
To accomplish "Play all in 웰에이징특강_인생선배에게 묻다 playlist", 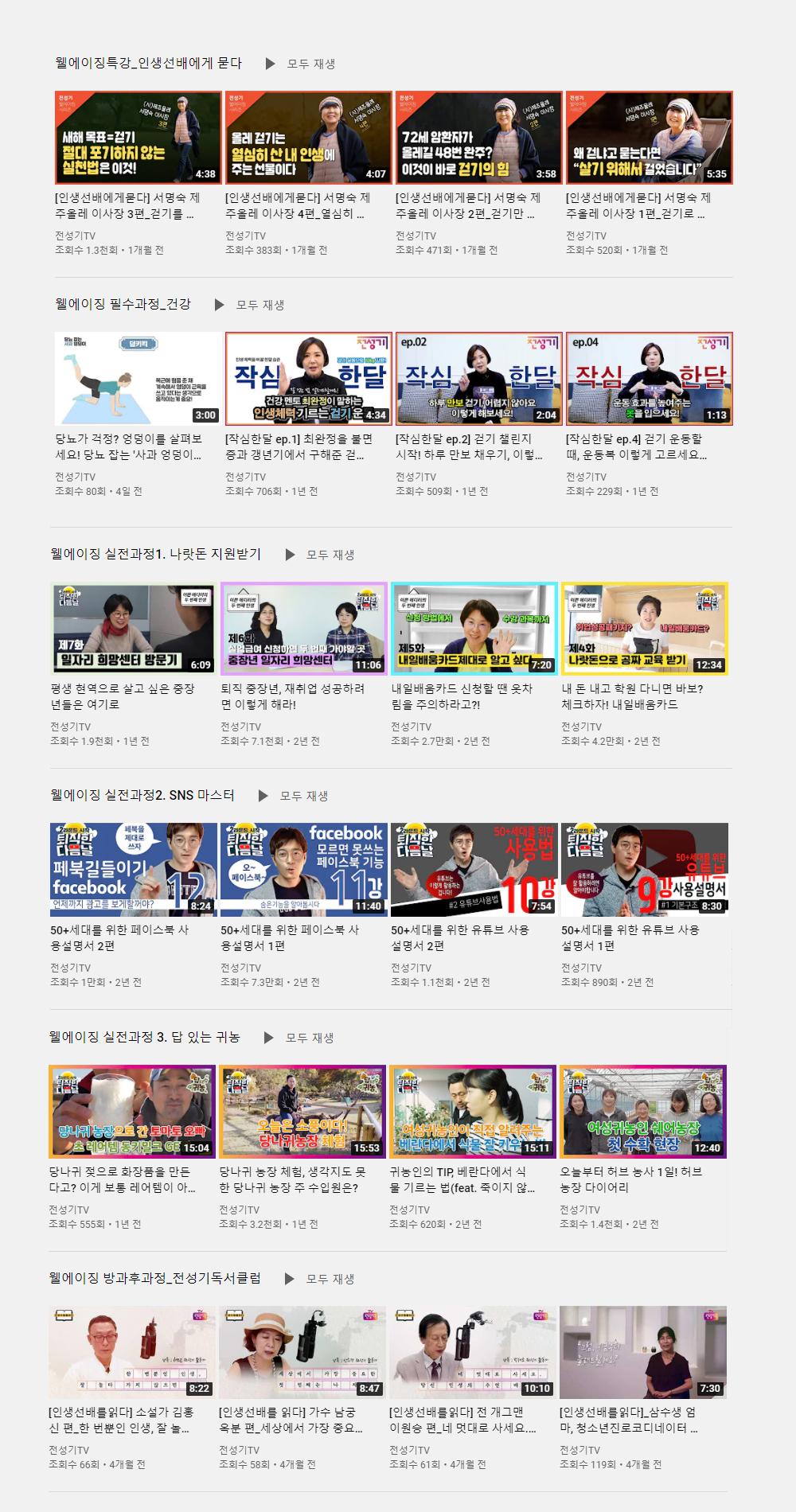I will [301, 64].
